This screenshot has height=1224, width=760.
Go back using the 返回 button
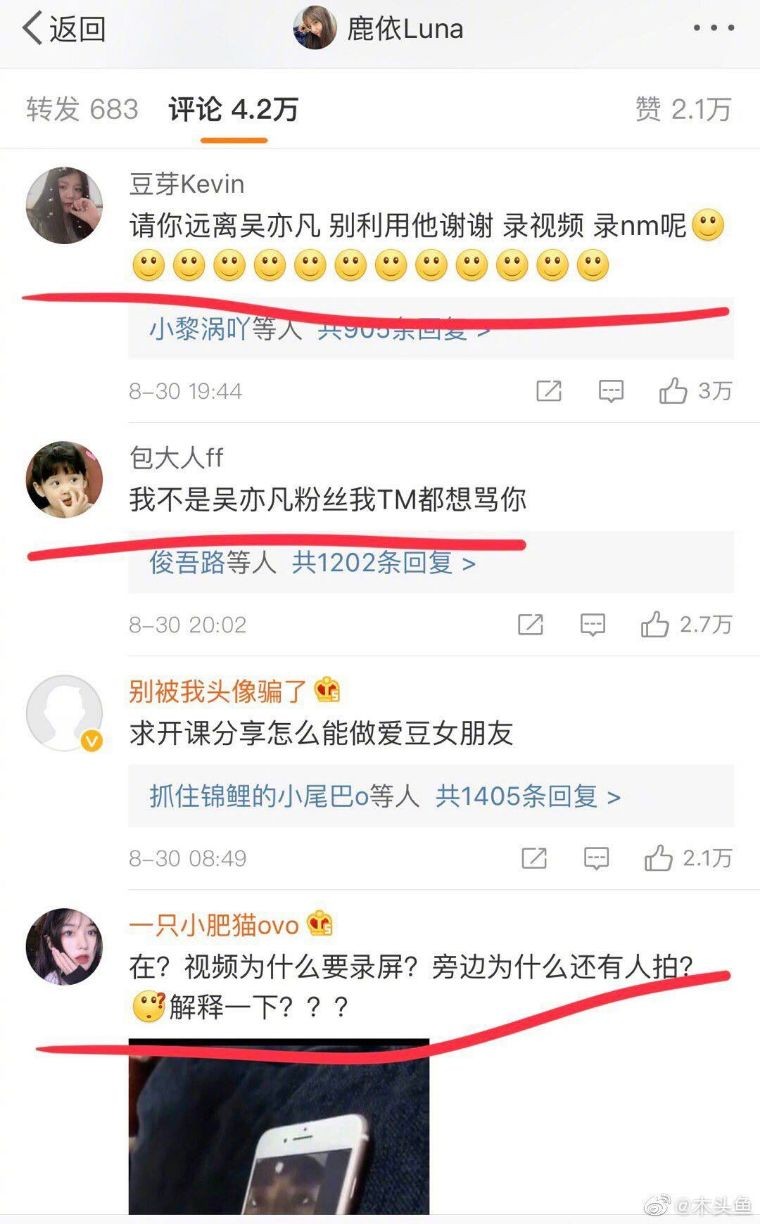pos(64,29)
